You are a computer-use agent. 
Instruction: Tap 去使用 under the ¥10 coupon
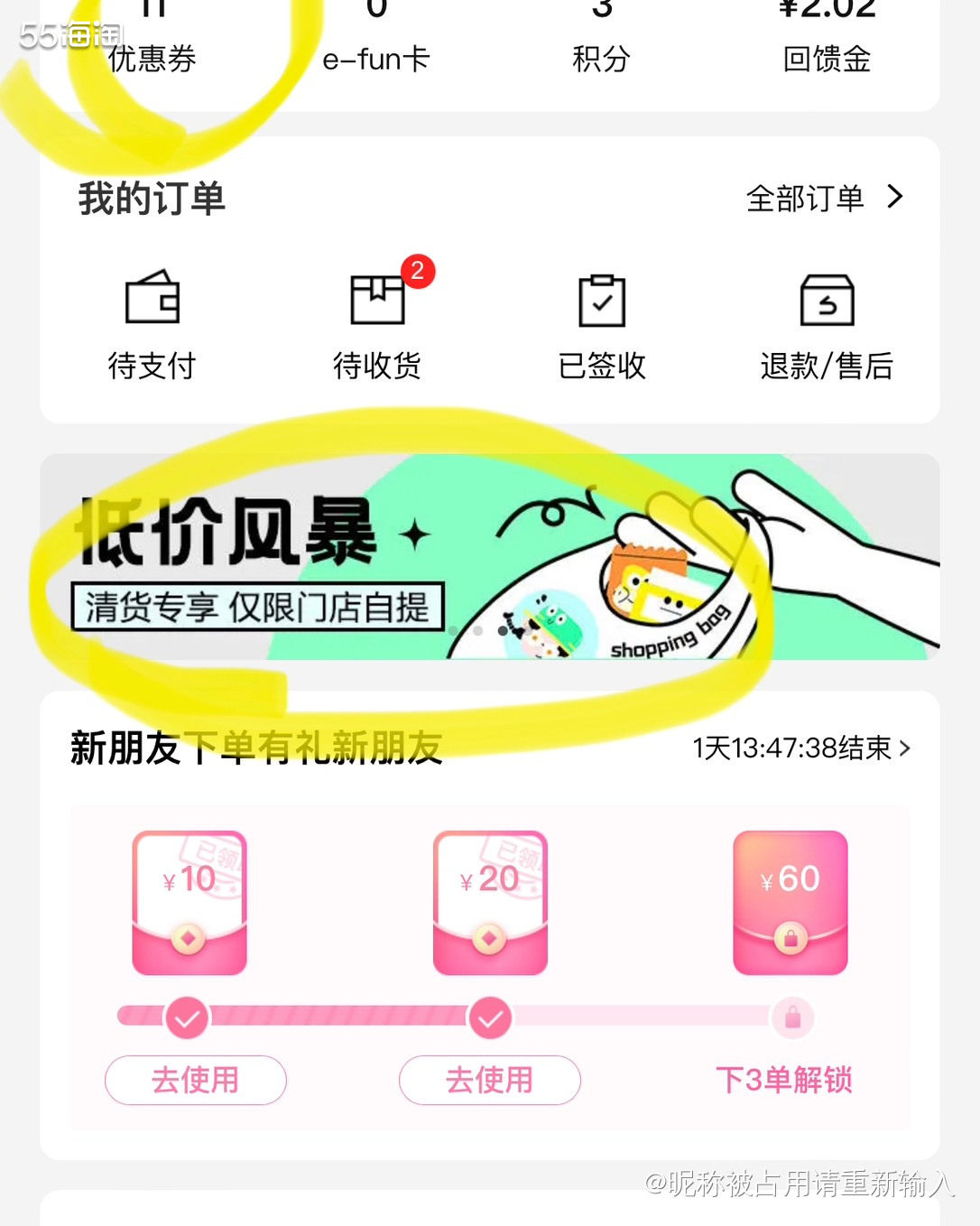click(195, 1080)
